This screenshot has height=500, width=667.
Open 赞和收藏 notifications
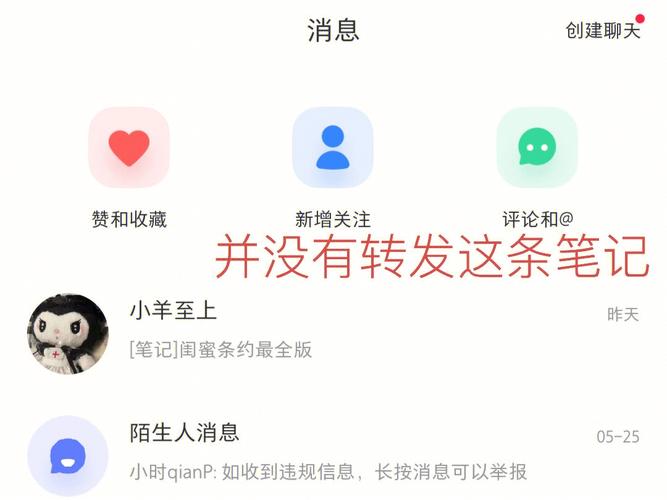(x=129, y=148)
